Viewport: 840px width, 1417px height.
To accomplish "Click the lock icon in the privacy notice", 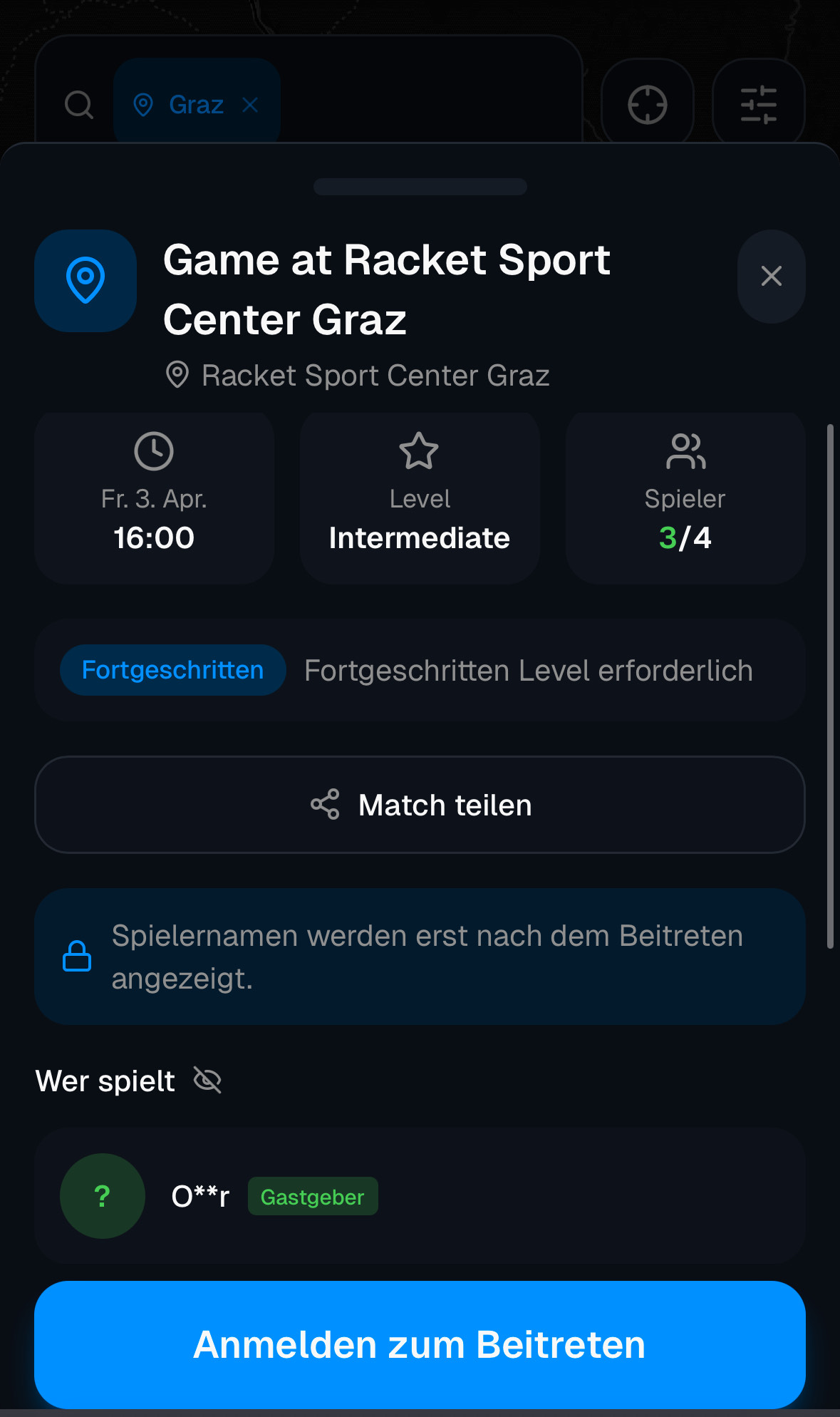I will coord(78,957).
